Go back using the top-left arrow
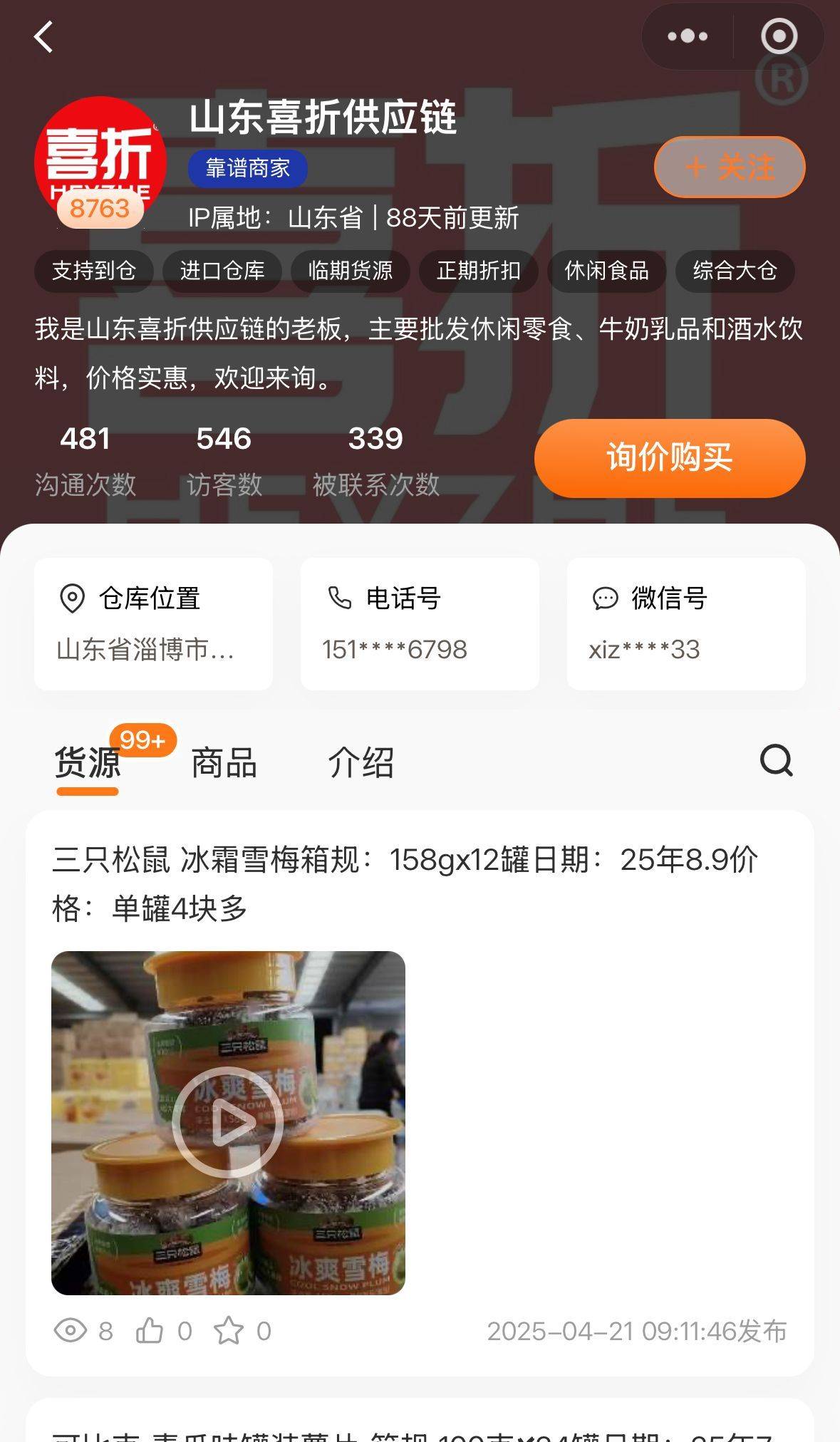840x1442 pixels. pyautogui.click(x=43, y=37)
